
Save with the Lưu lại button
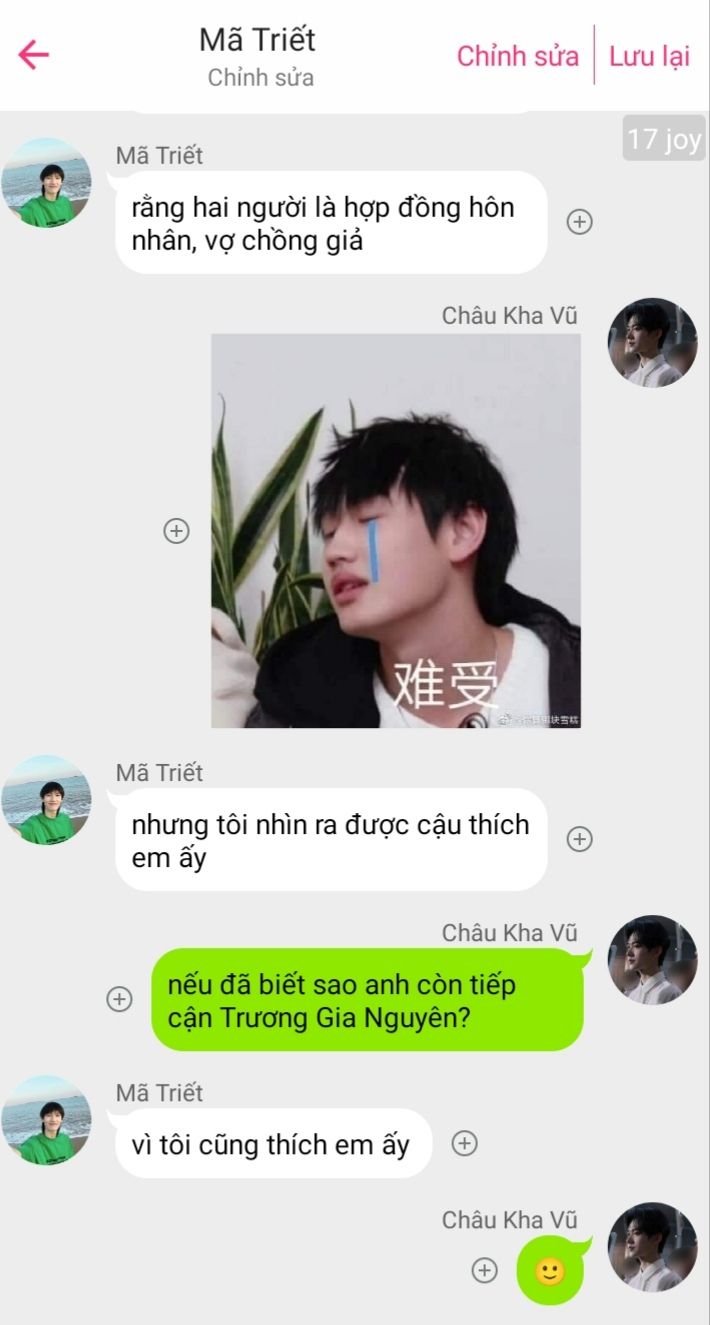pos(649,56)
